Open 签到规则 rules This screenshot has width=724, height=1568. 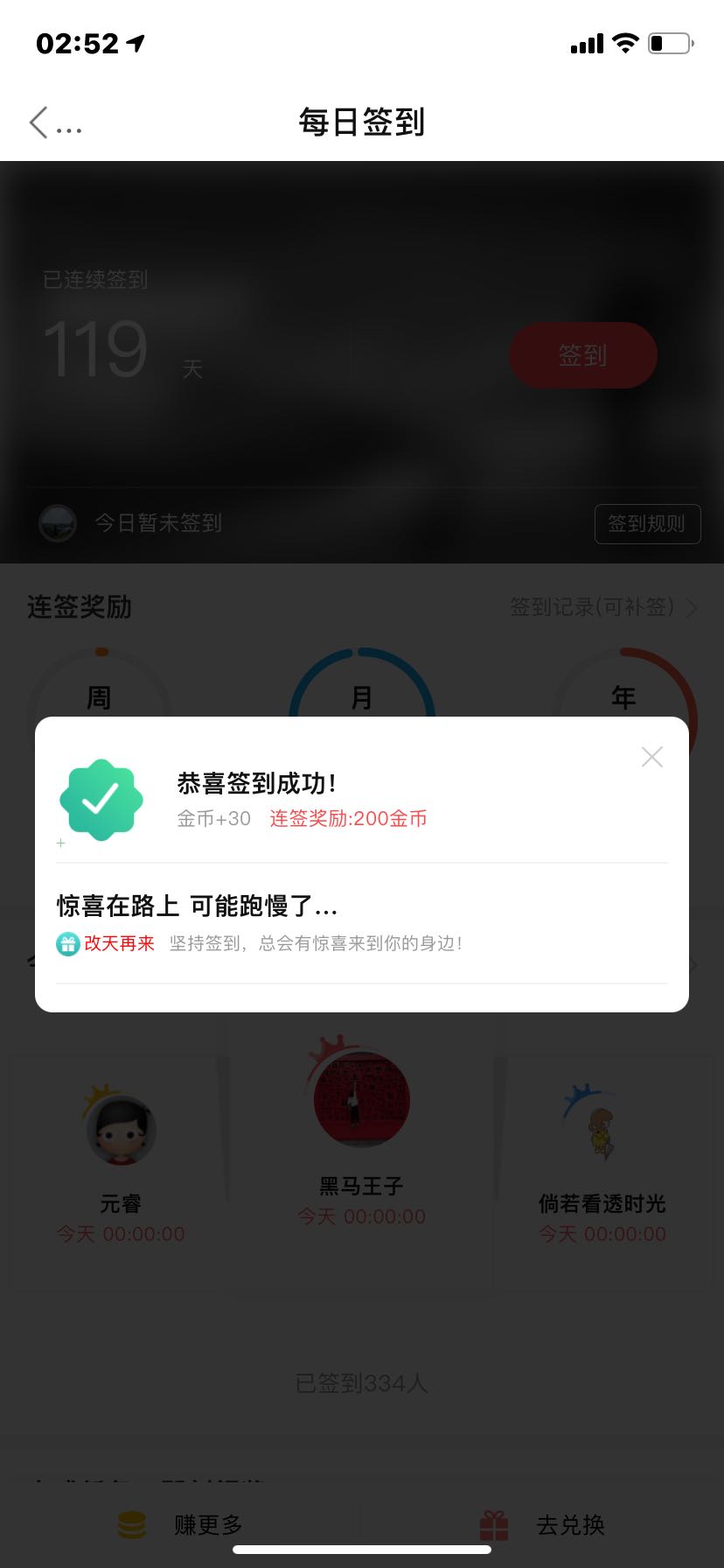tap(647, 523)
